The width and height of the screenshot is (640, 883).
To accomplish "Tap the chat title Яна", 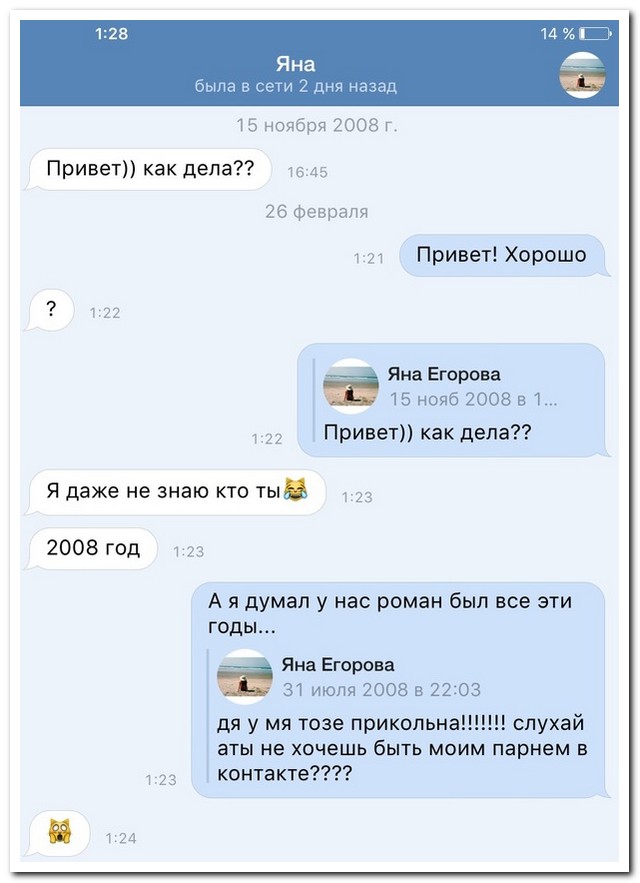I will 296,65.
